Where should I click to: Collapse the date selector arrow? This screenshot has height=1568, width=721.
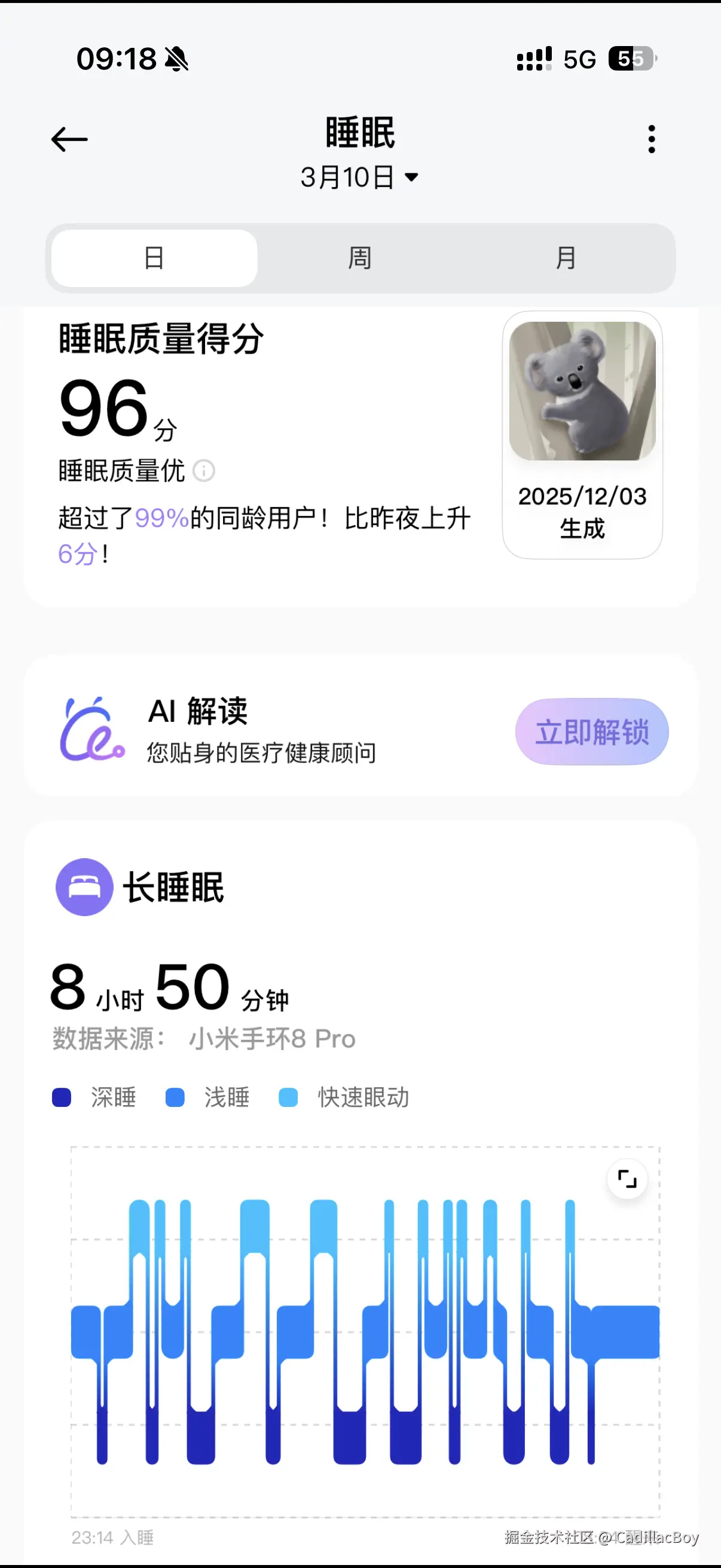pos(411,178)
